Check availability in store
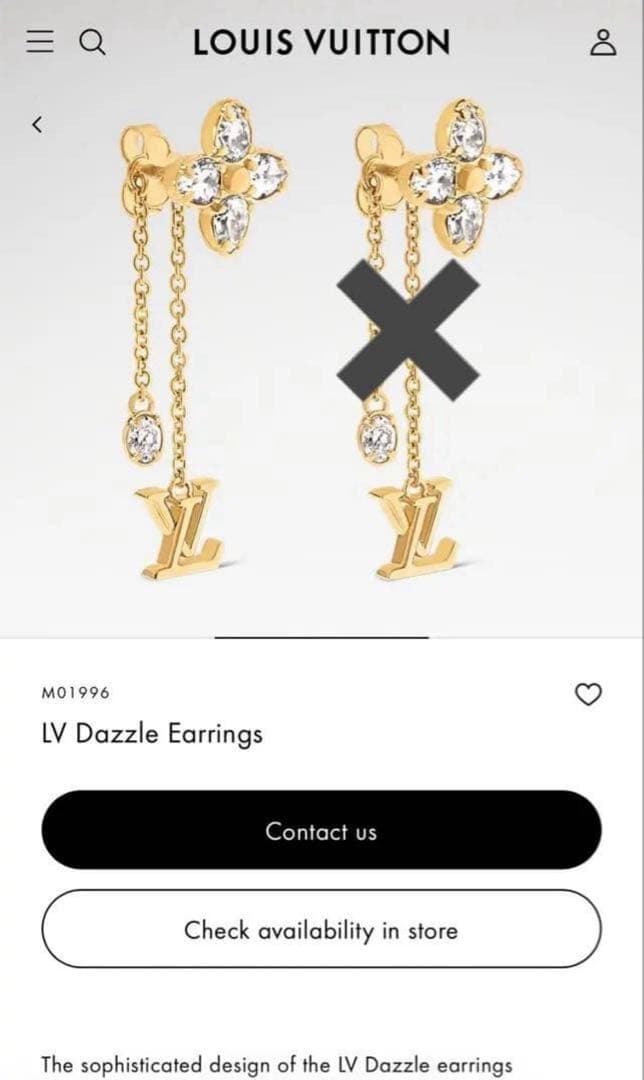Viewport: 644px width, 1080px height. pos(321,929)
